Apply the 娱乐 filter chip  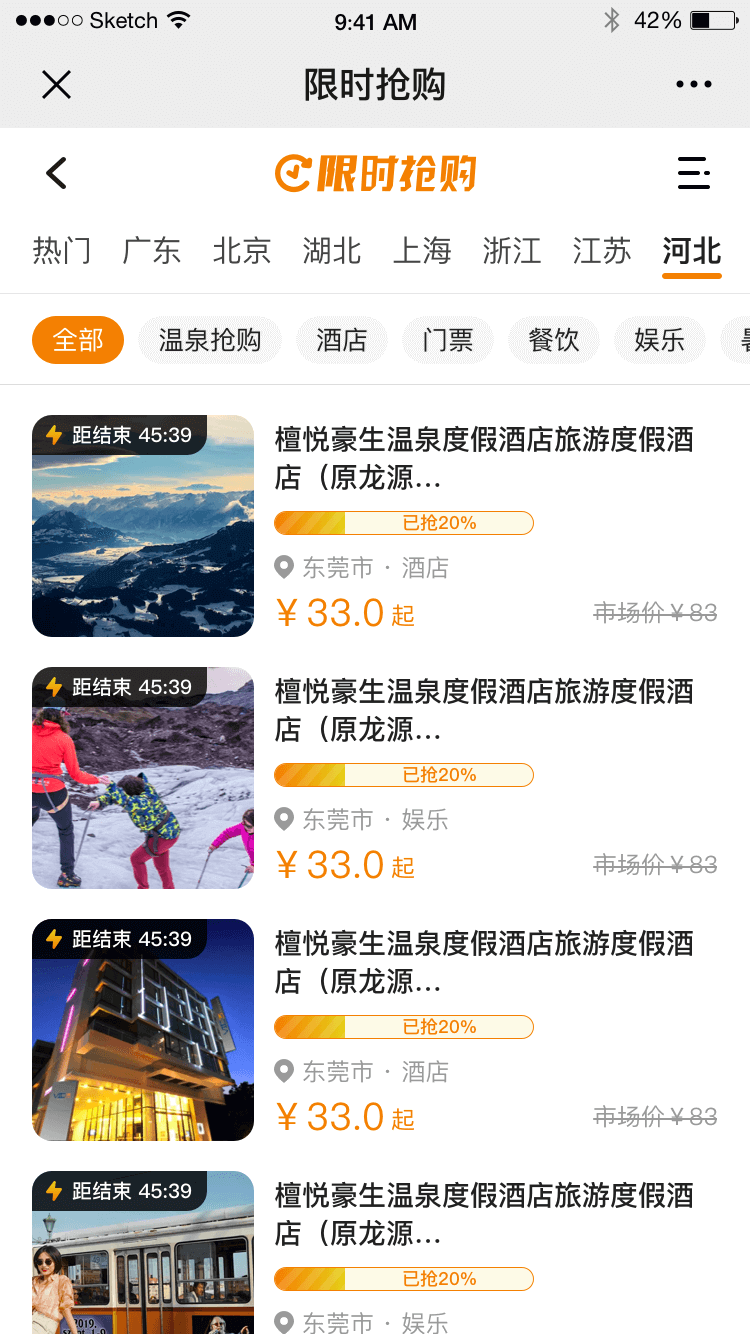660,340
